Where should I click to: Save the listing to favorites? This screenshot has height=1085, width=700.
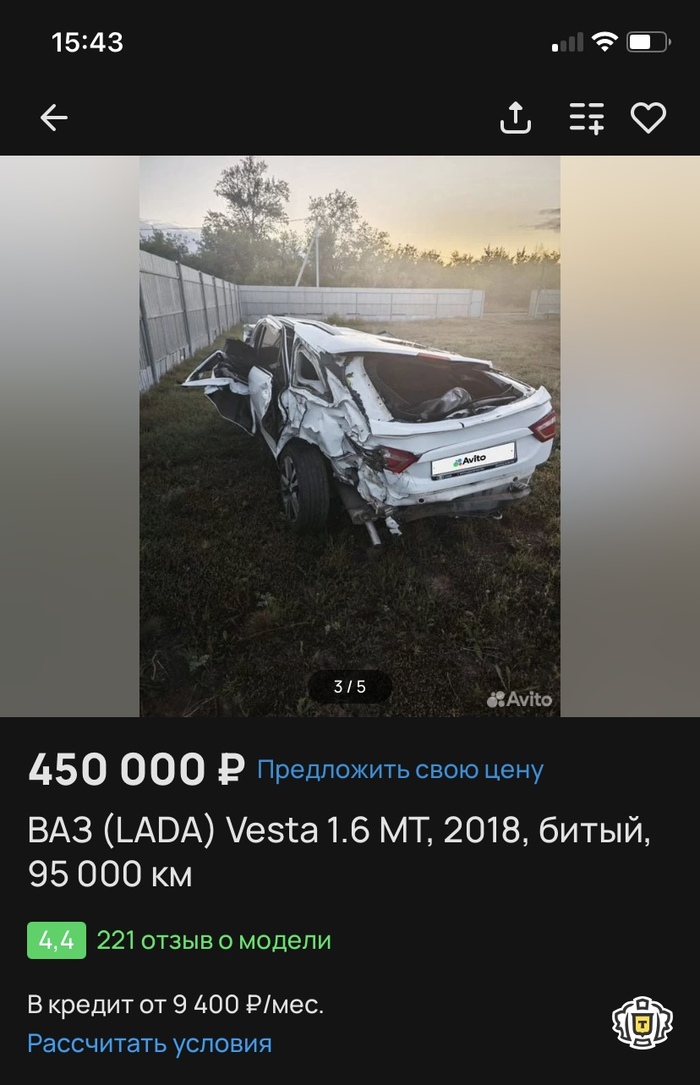648,118
